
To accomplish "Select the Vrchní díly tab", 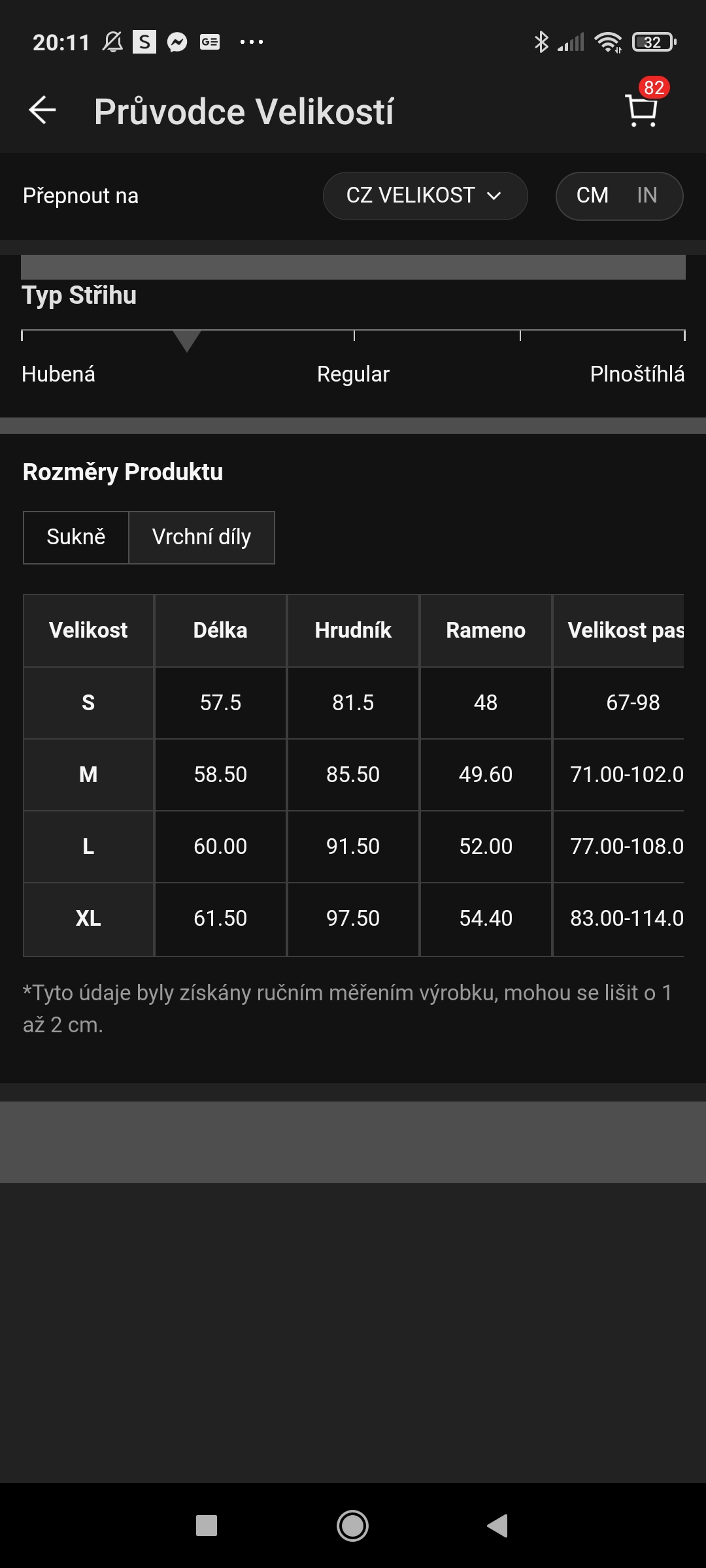I will [201, 537].
